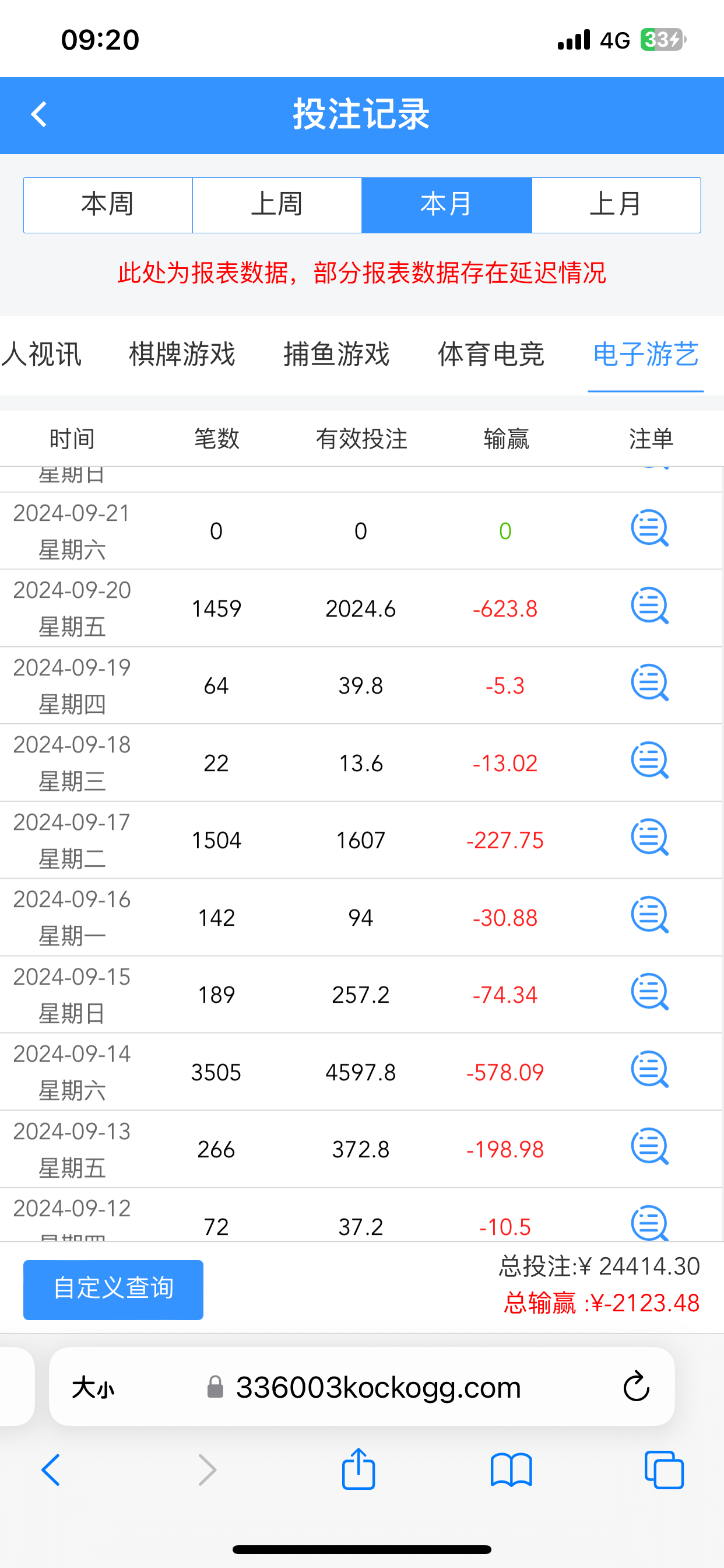Tap the 自定义查询 button
This screenshot has width=724, height=1568.
(113, 1289)
